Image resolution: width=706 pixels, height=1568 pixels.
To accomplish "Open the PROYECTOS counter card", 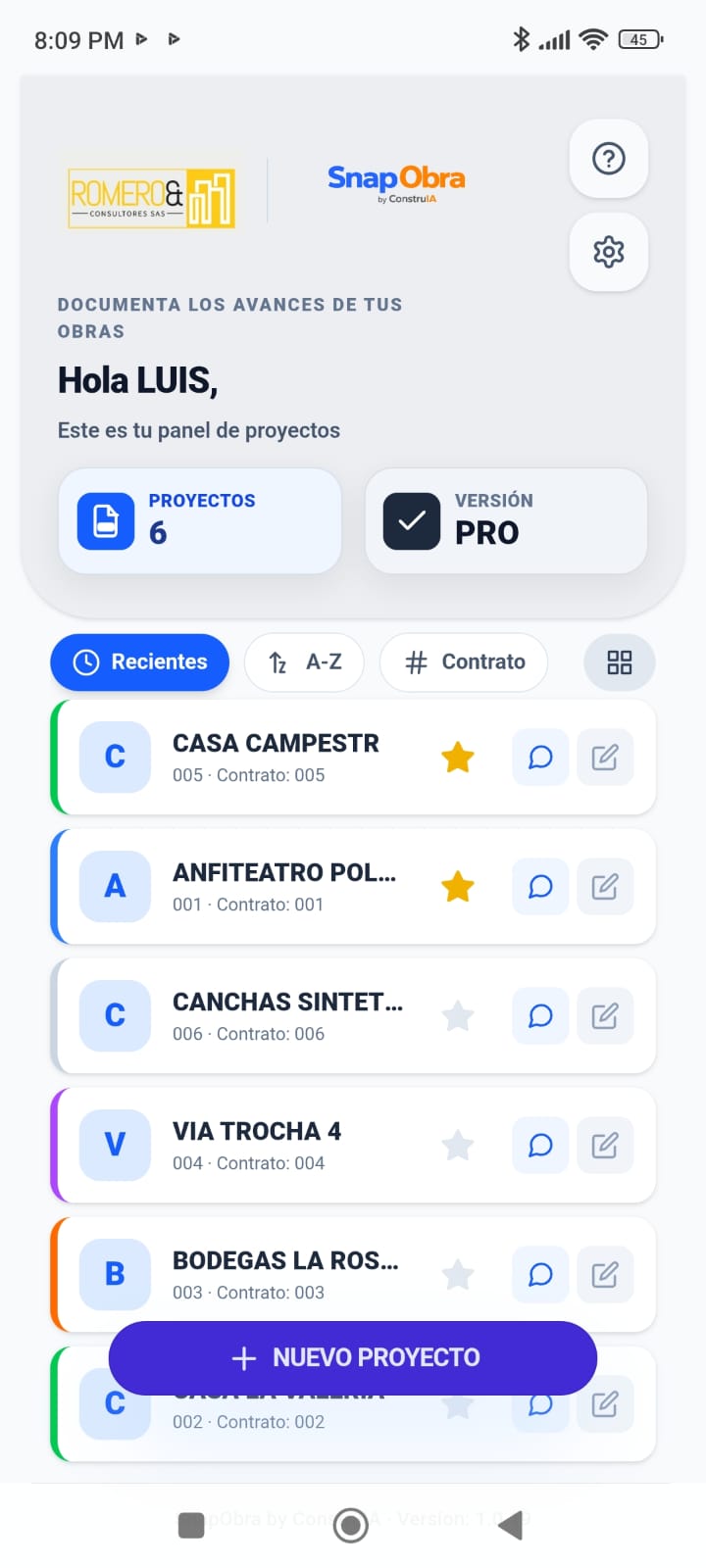I will coord(199,520).
